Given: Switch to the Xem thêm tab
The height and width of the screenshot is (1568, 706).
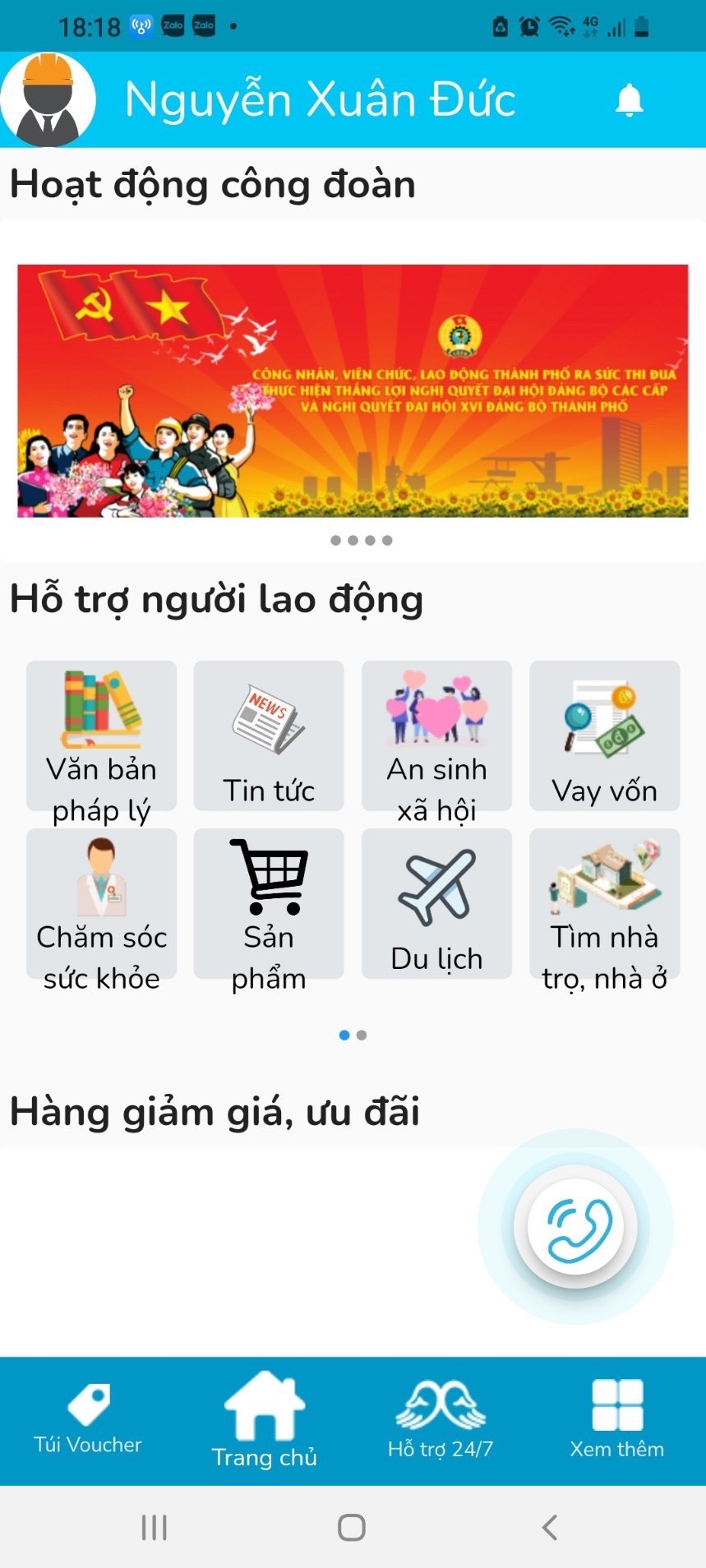Looking at the screenshot, I should (617, 1419).
